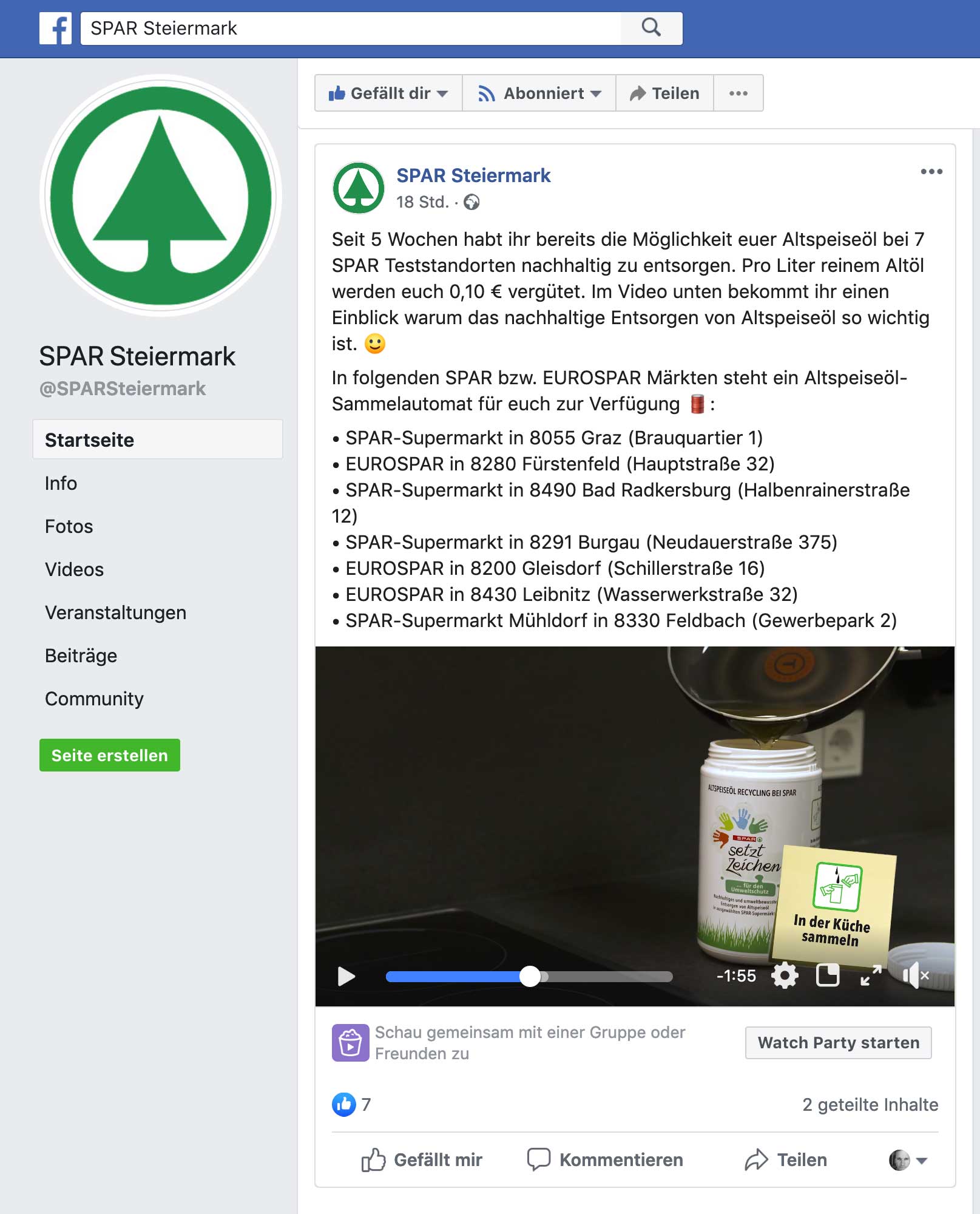This screenshot has height=1214, width=980.
Task: Switch to the Videos section
Action: coord(74,569)
